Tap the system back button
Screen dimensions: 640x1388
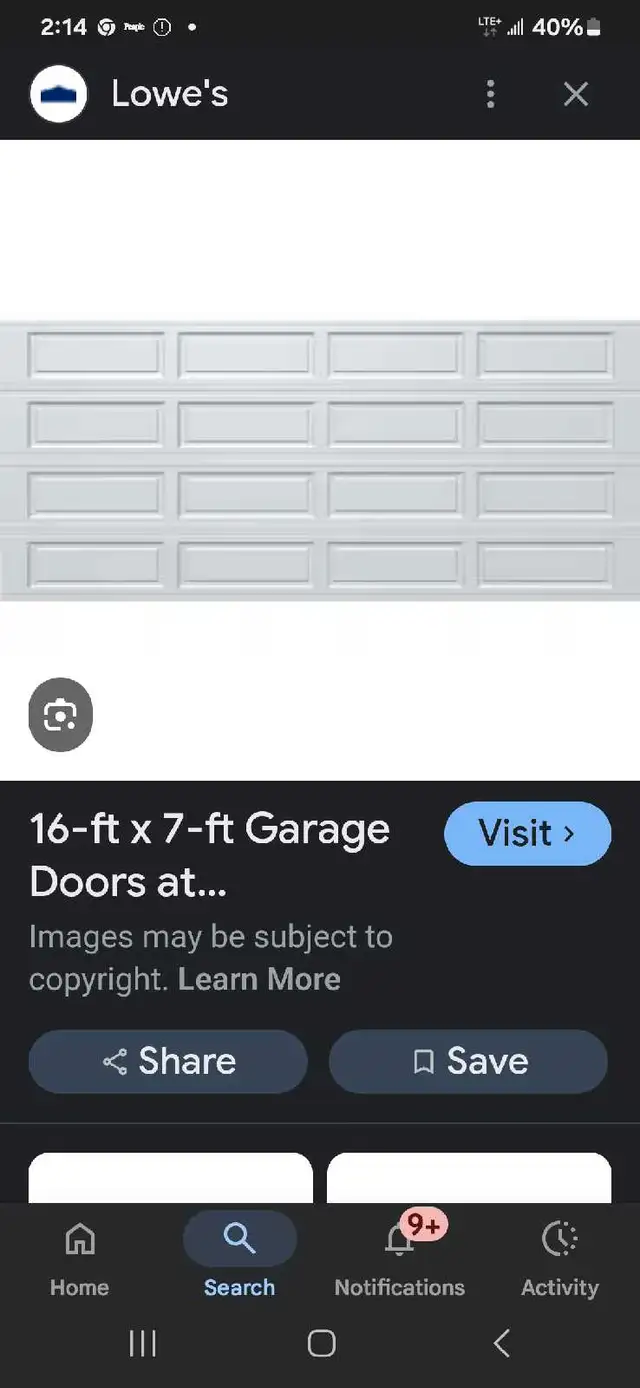(x=502, y=1343)
